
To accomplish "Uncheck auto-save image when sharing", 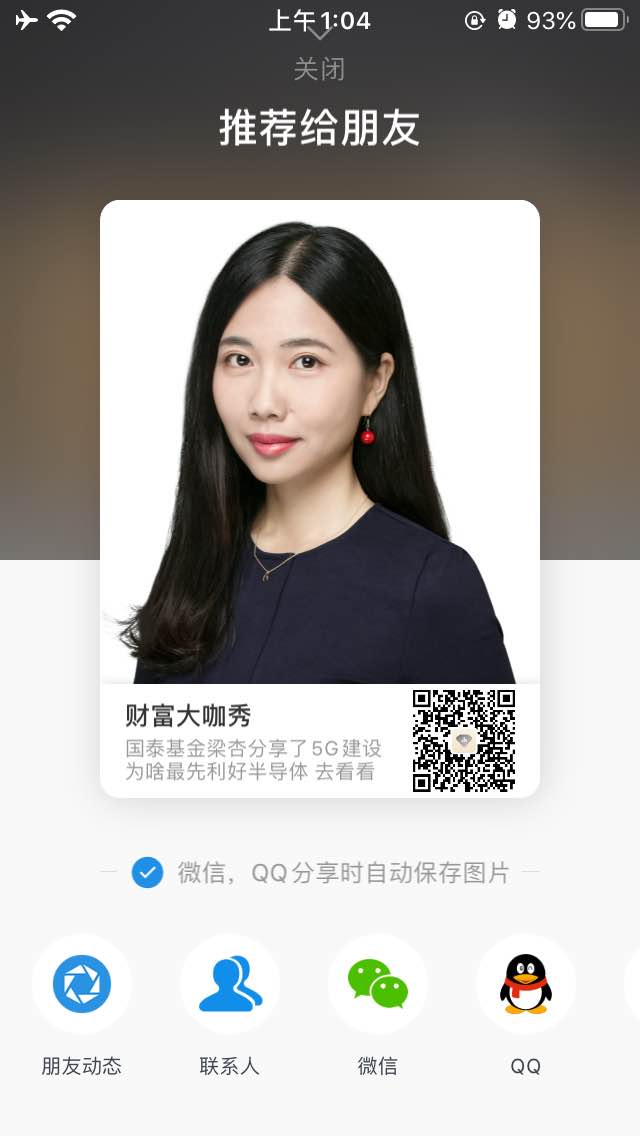I will pos(147,872).
